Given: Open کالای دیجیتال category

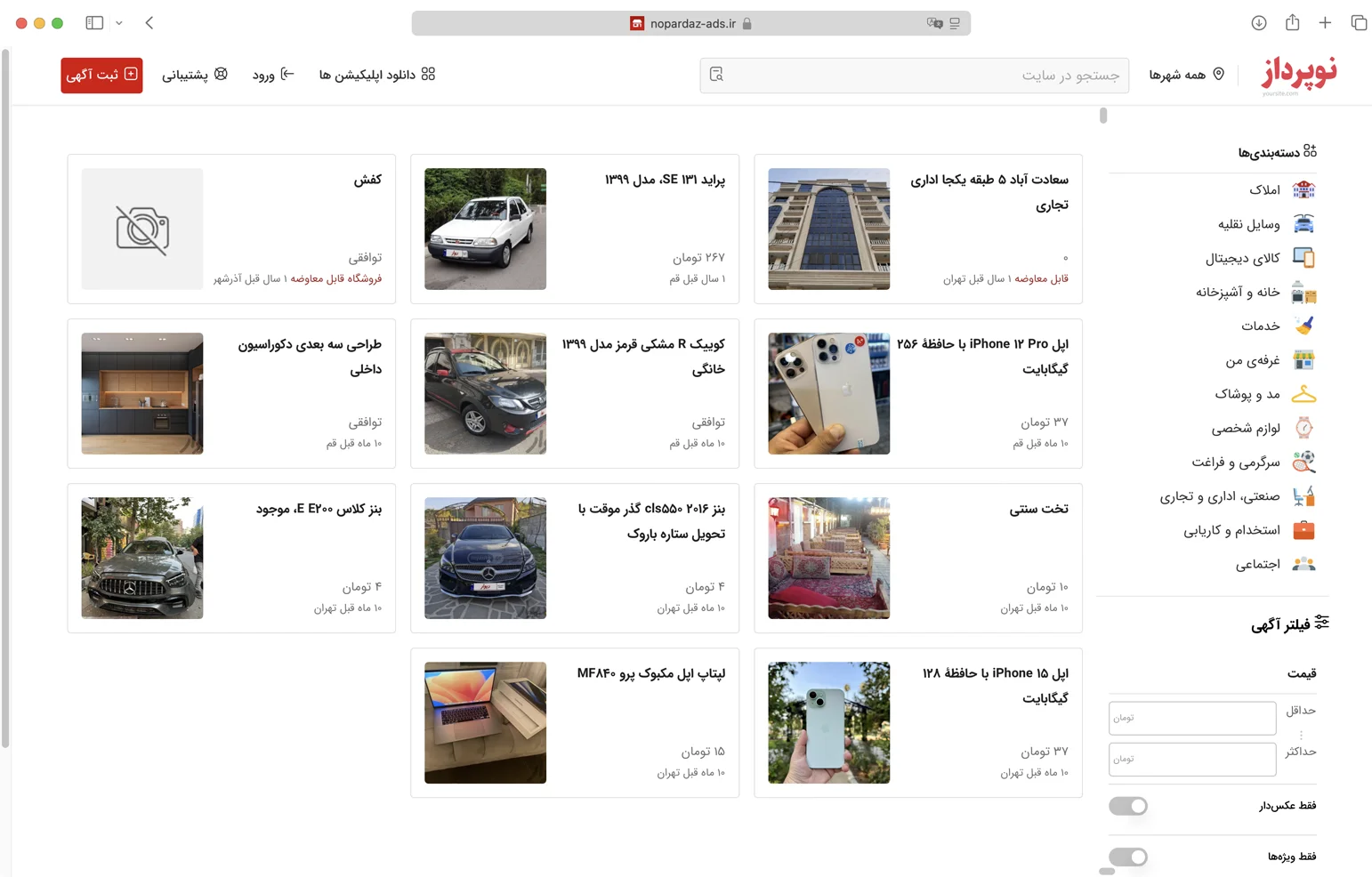Looking at the screenshot, I should pyautogui.click(x=1243, y=258).
